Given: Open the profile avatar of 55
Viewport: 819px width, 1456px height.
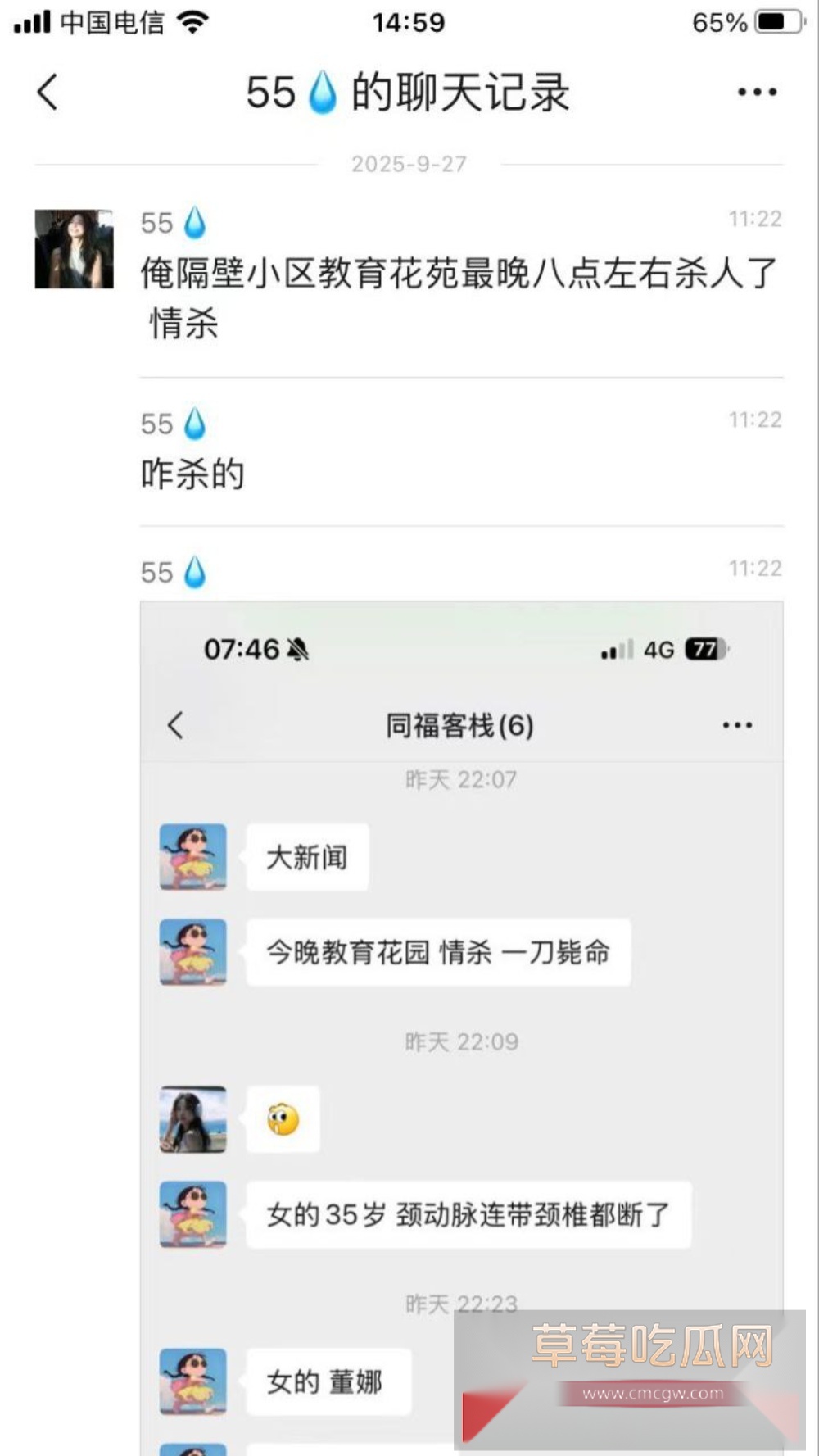Looking at the screenshot, I should click(x=74, y=249).
